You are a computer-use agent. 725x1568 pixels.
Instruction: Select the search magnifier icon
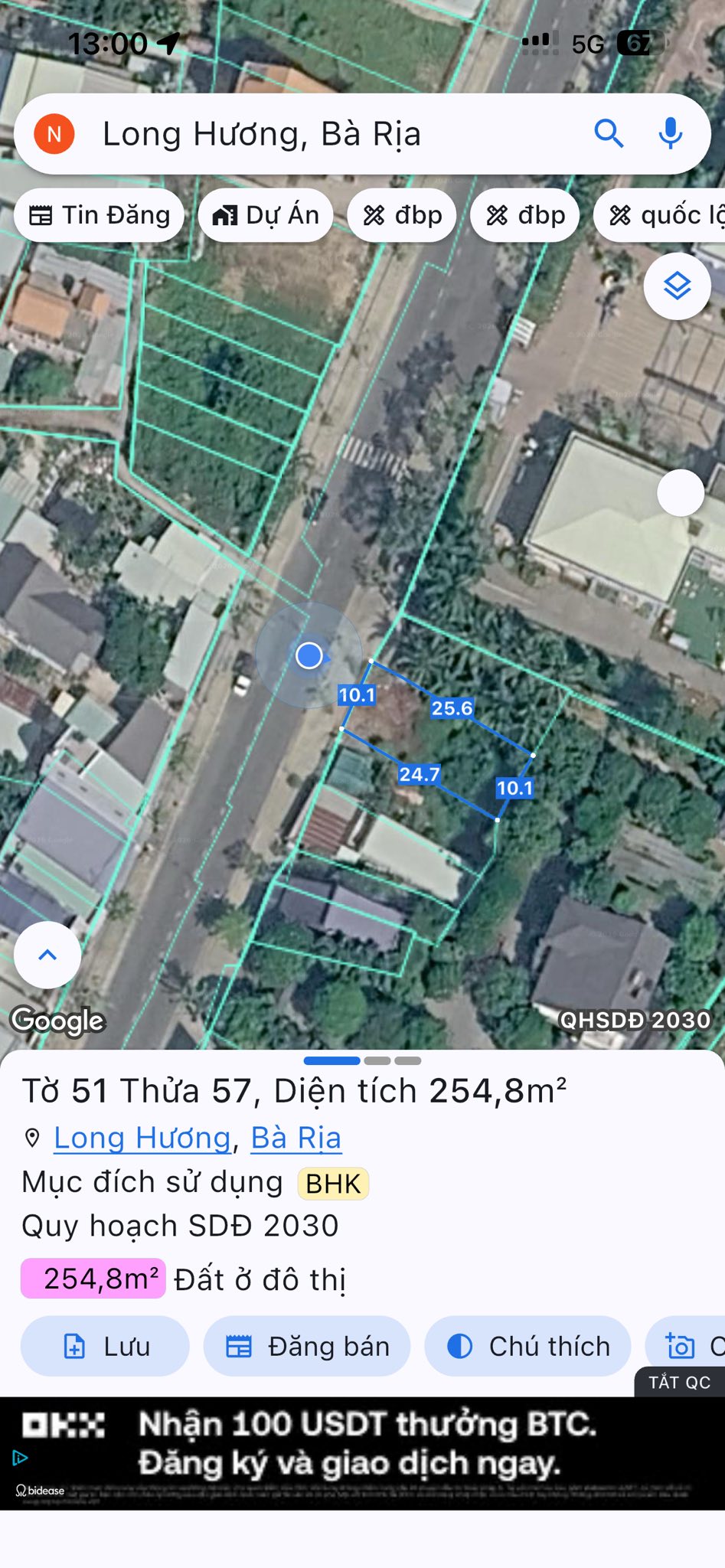coord(609,133)
